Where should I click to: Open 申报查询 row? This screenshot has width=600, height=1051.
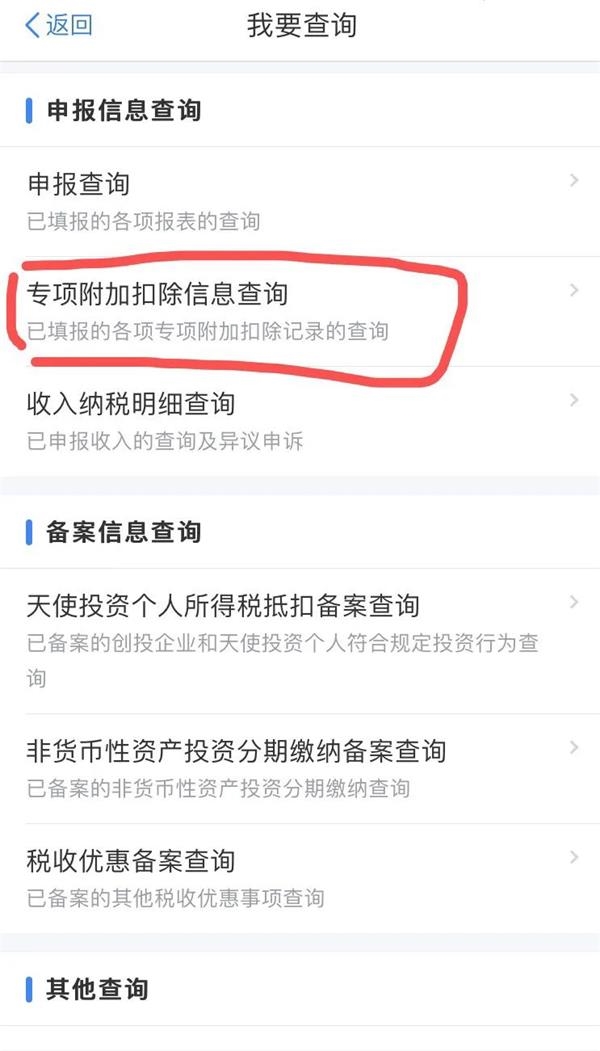click(x=300, y=200)
